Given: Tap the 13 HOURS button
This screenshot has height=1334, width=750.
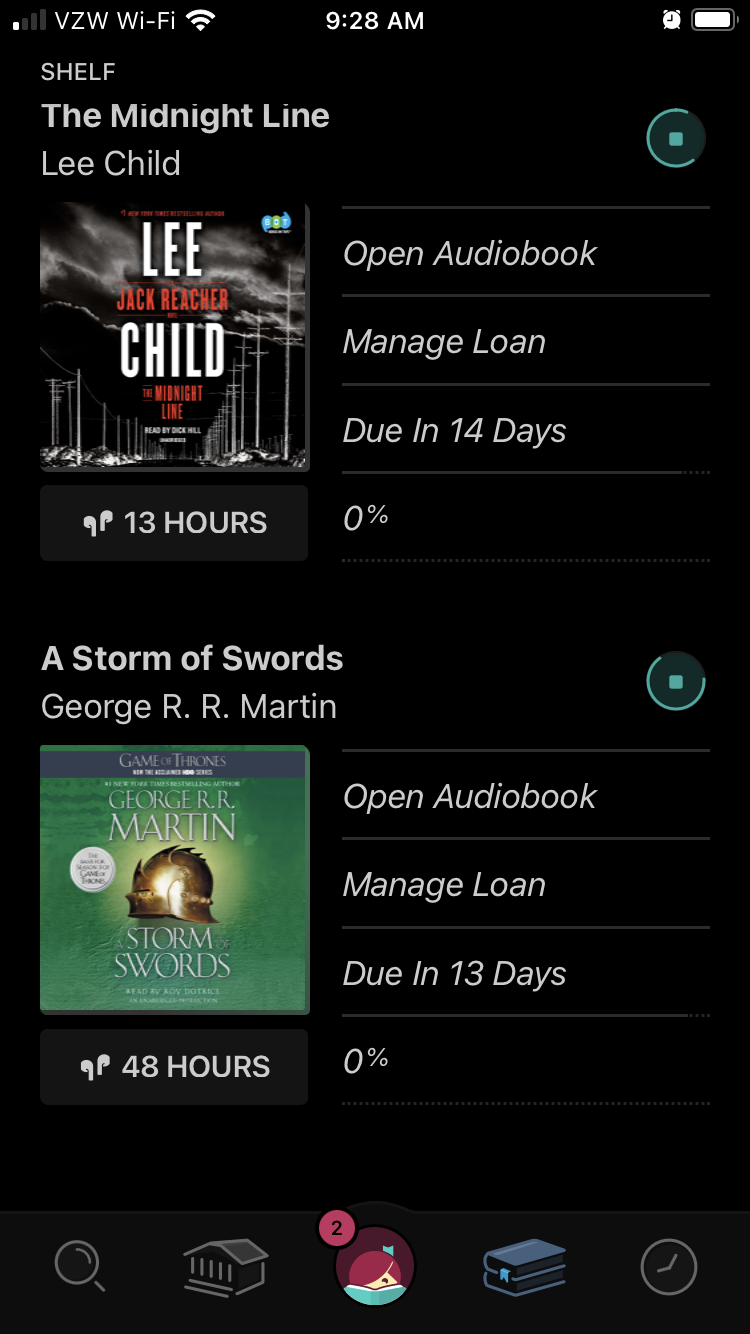Looking at the screenshot, I should click(174, 523).
